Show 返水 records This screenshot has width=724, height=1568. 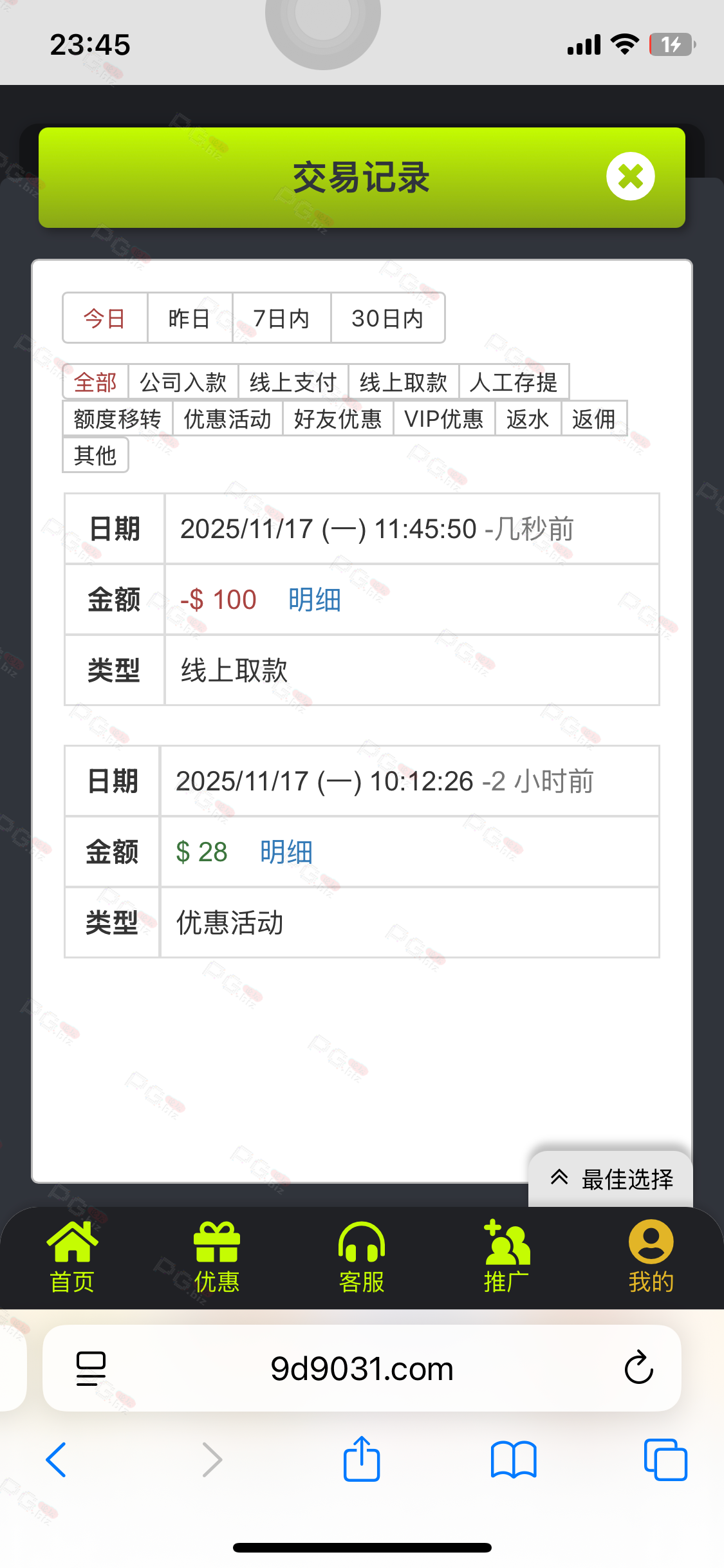pyautogui.click(x=528, y=419)
